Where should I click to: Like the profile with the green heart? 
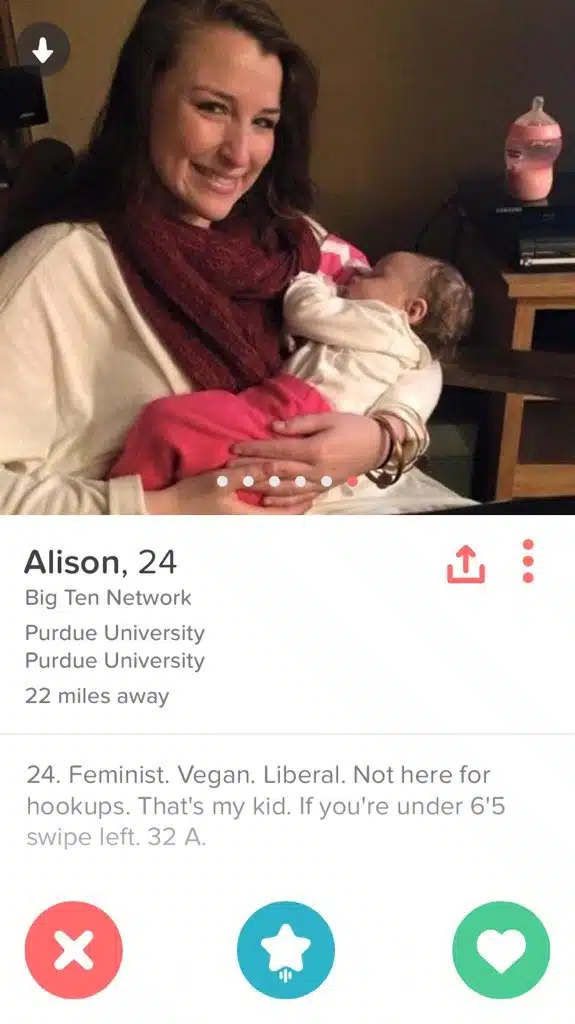(x=501, y=950)
